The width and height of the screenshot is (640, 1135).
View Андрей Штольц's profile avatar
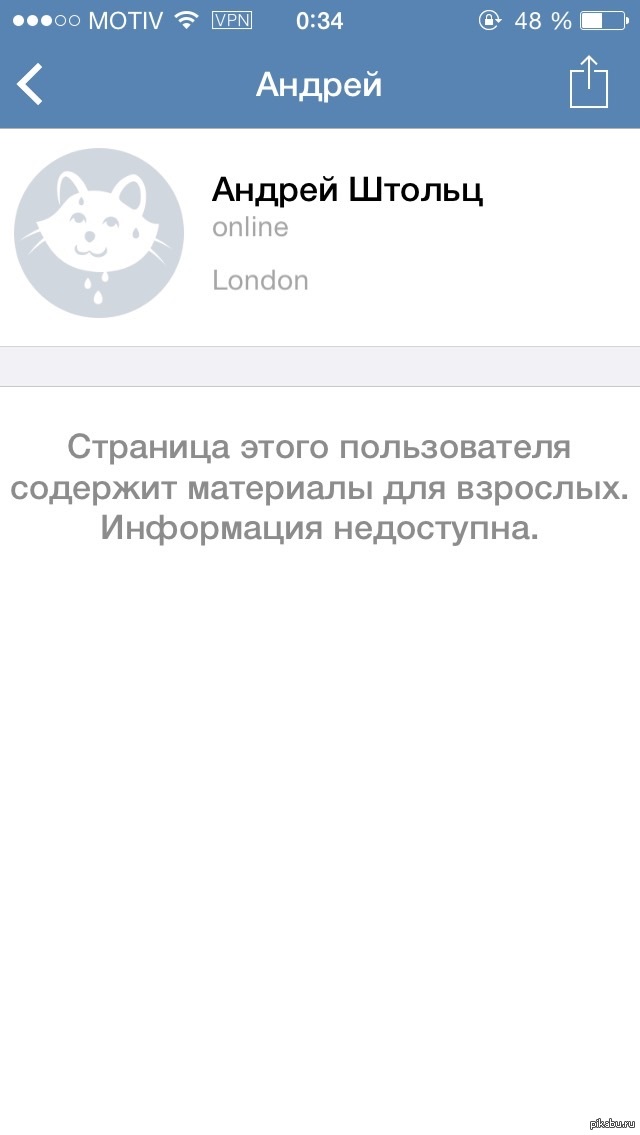tap(99, 233)
